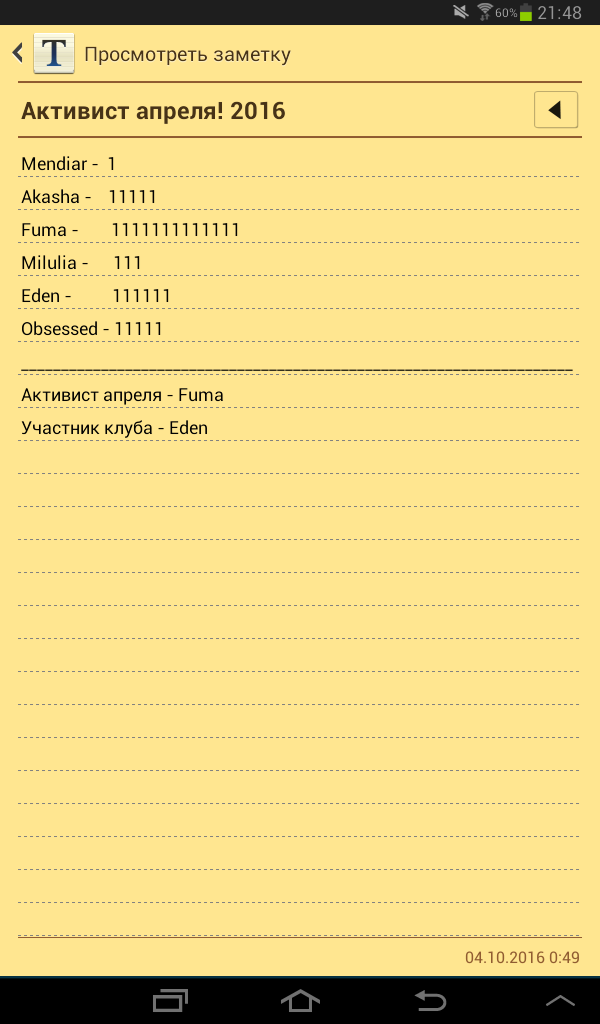This screenshot has width=600, height=1024.
Task: Open the recent apps screen
Action: [x=170, y=1000]
